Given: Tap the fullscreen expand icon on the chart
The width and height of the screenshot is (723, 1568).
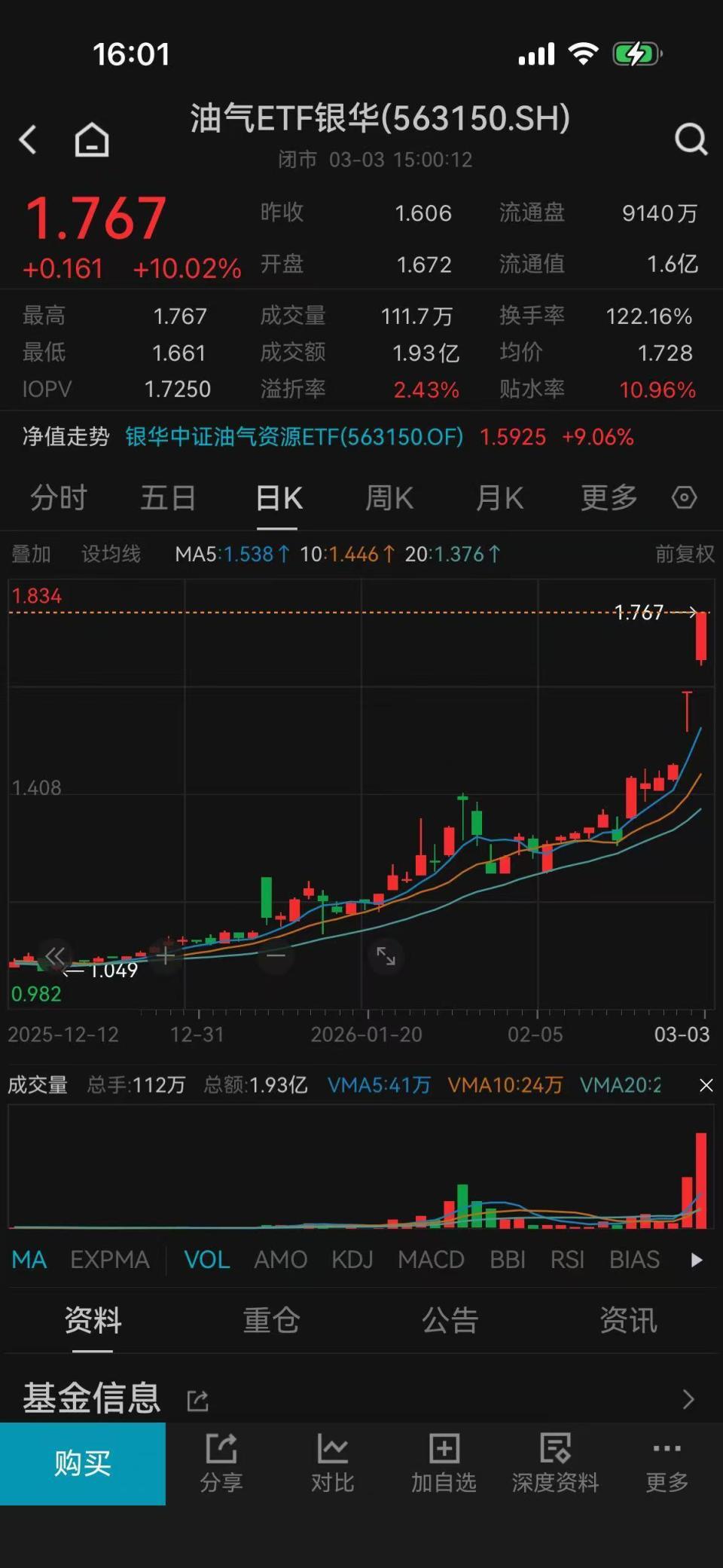Looking at the screenshot, I should point(386,955).
